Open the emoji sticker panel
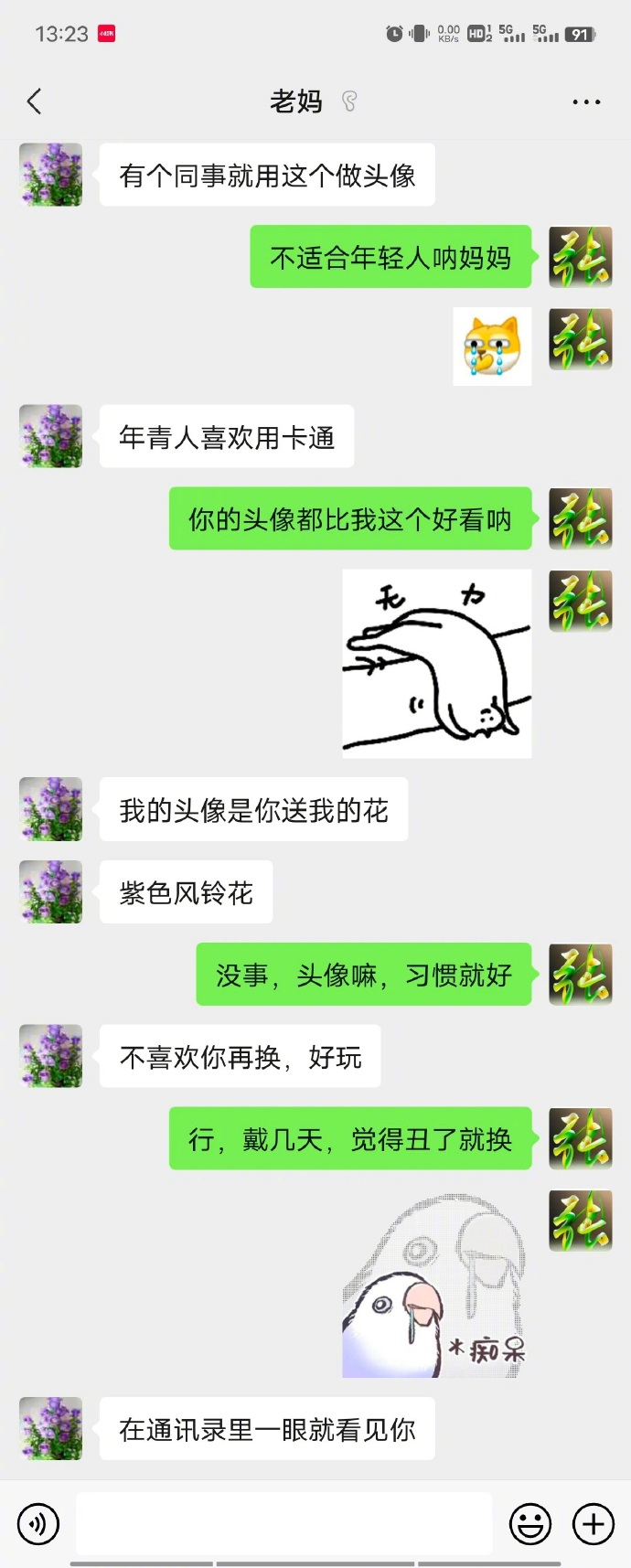The height and width of the screenshot is (1568, 631). 530,1524
